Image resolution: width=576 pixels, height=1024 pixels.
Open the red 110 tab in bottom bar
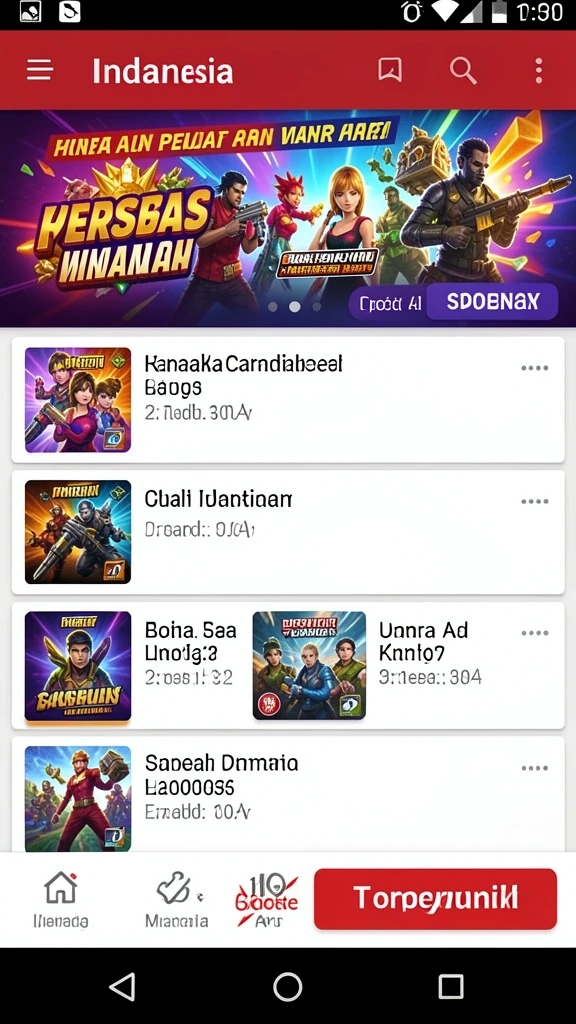266,900
